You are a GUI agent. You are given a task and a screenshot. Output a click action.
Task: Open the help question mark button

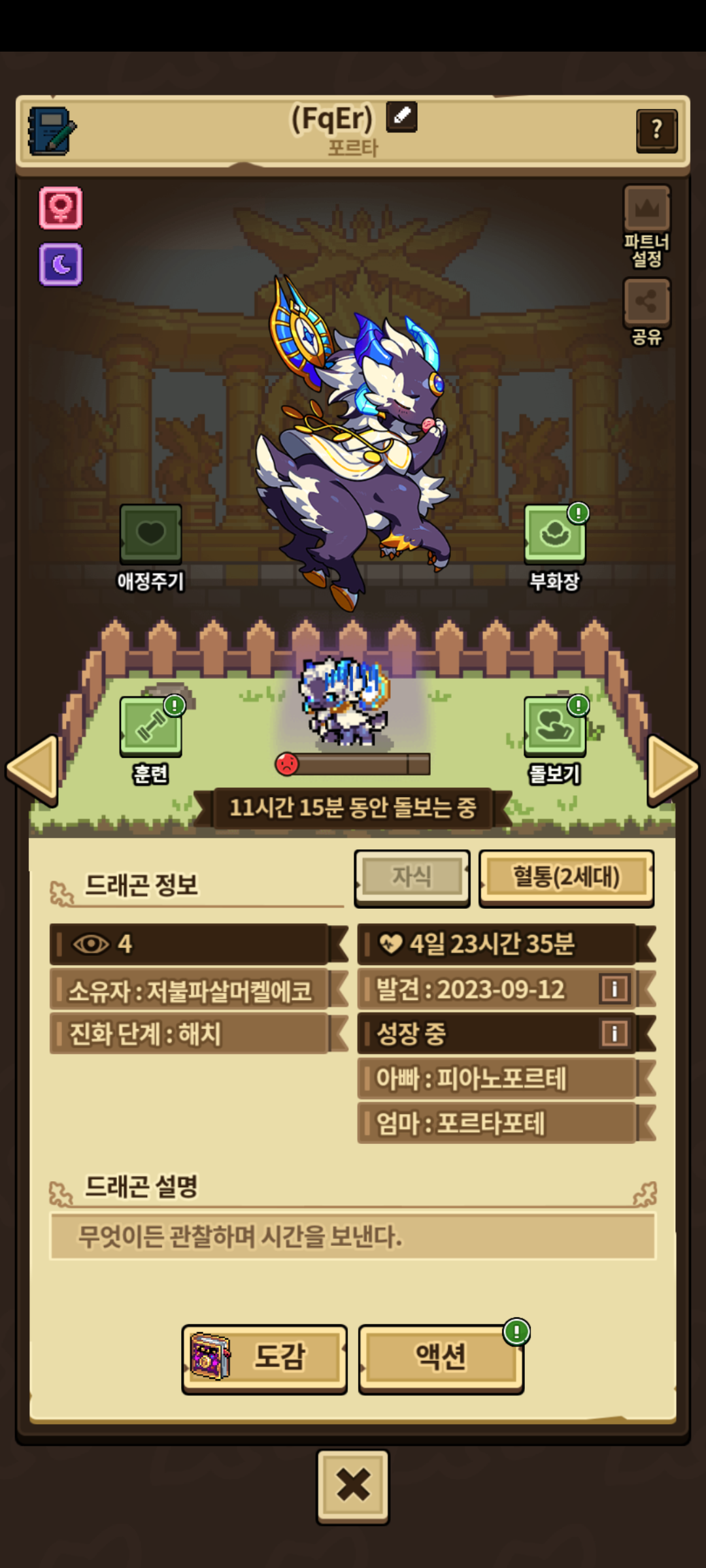click(656, 131)
